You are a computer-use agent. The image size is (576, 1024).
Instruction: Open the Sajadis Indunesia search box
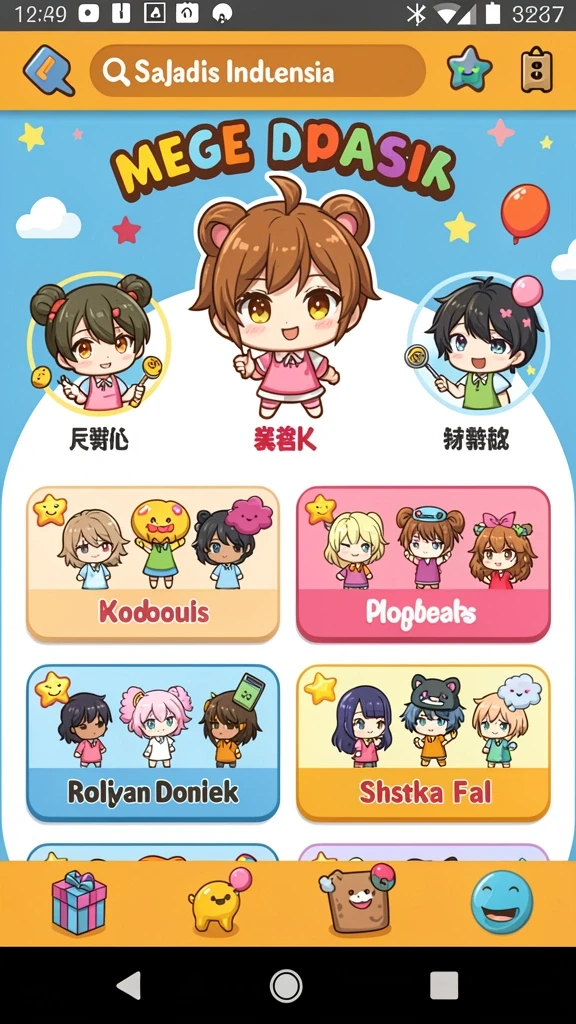click(257, 71)
